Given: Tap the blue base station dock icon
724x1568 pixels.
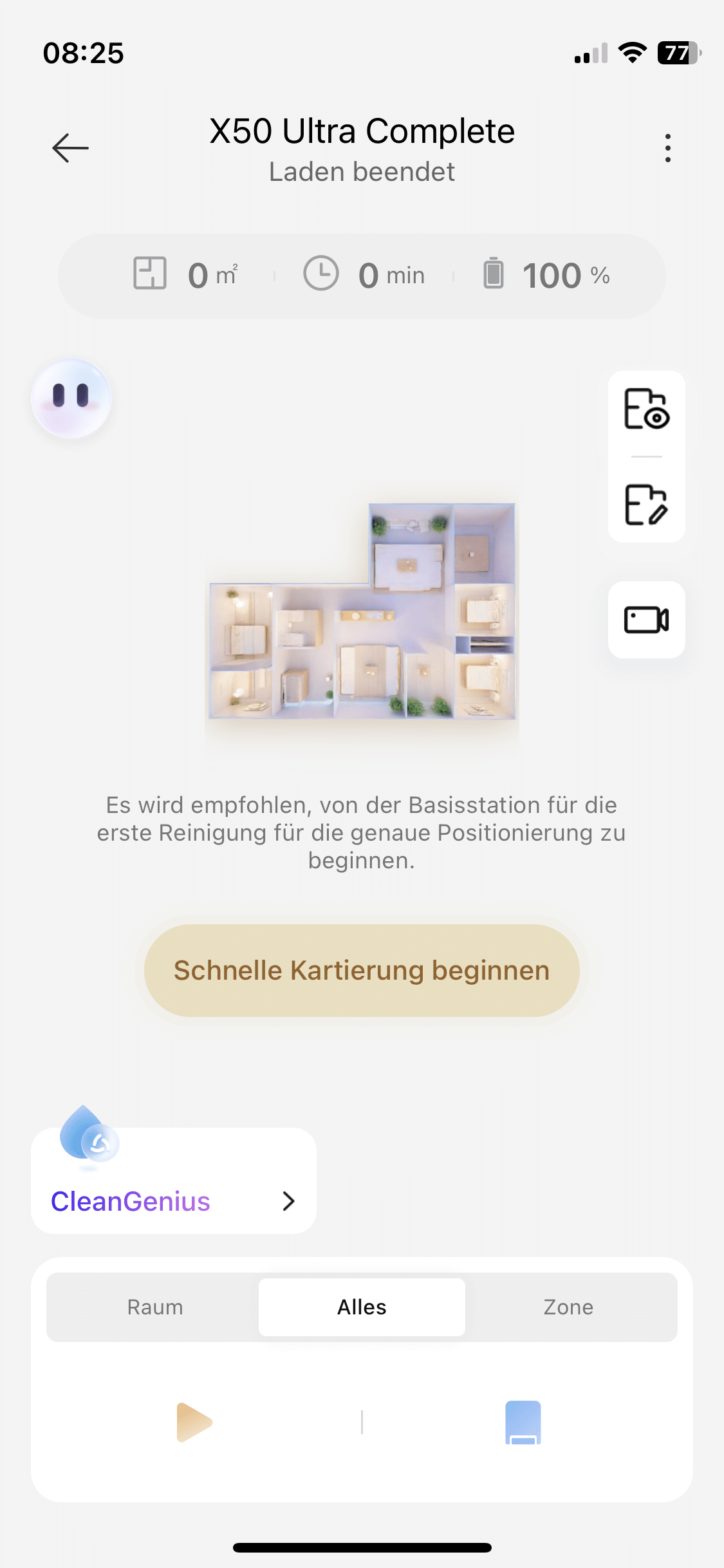Looking at the screenshot, I should click(523, 1422).
